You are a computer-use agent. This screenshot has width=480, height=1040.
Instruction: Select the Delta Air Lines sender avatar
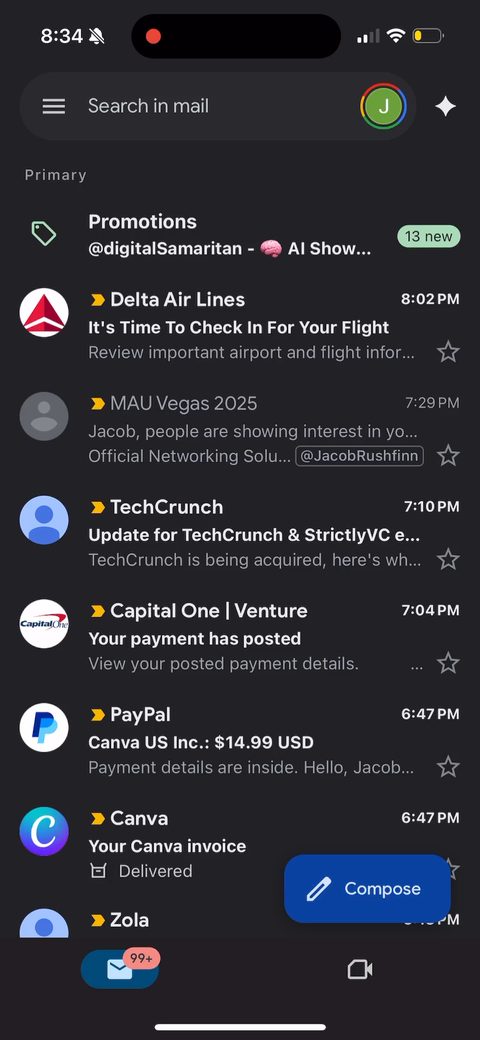tap(44, 312)
